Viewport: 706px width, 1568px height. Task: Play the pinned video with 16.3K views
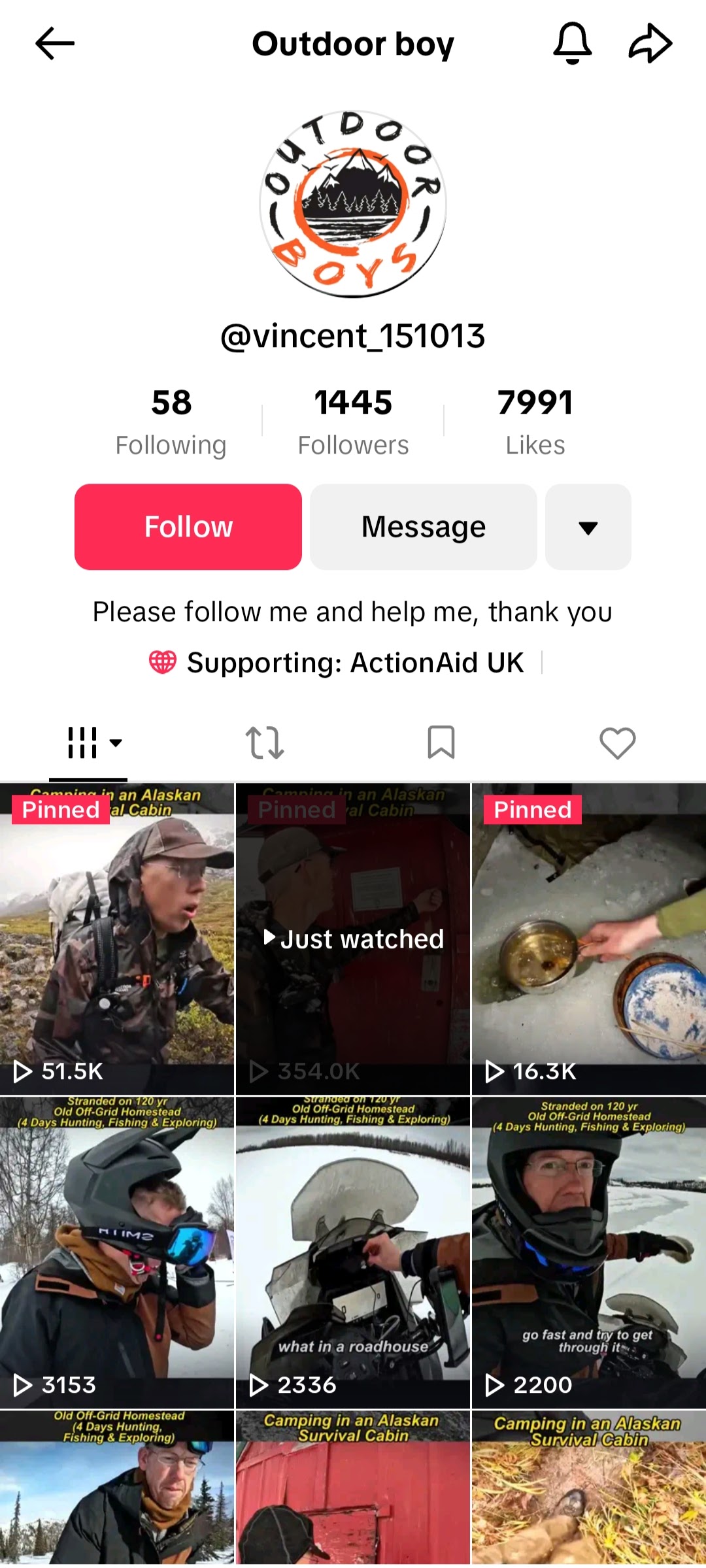pos(588,939)
